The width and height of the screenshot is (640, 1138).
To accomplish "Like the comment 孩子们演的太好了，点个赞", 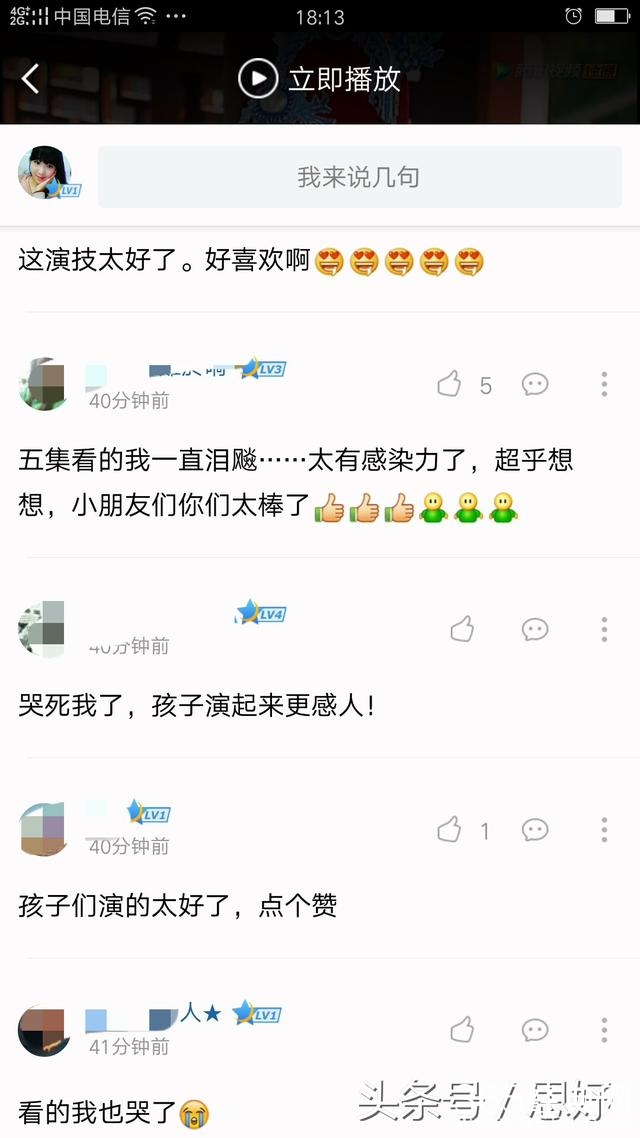I will pos(450,829).
